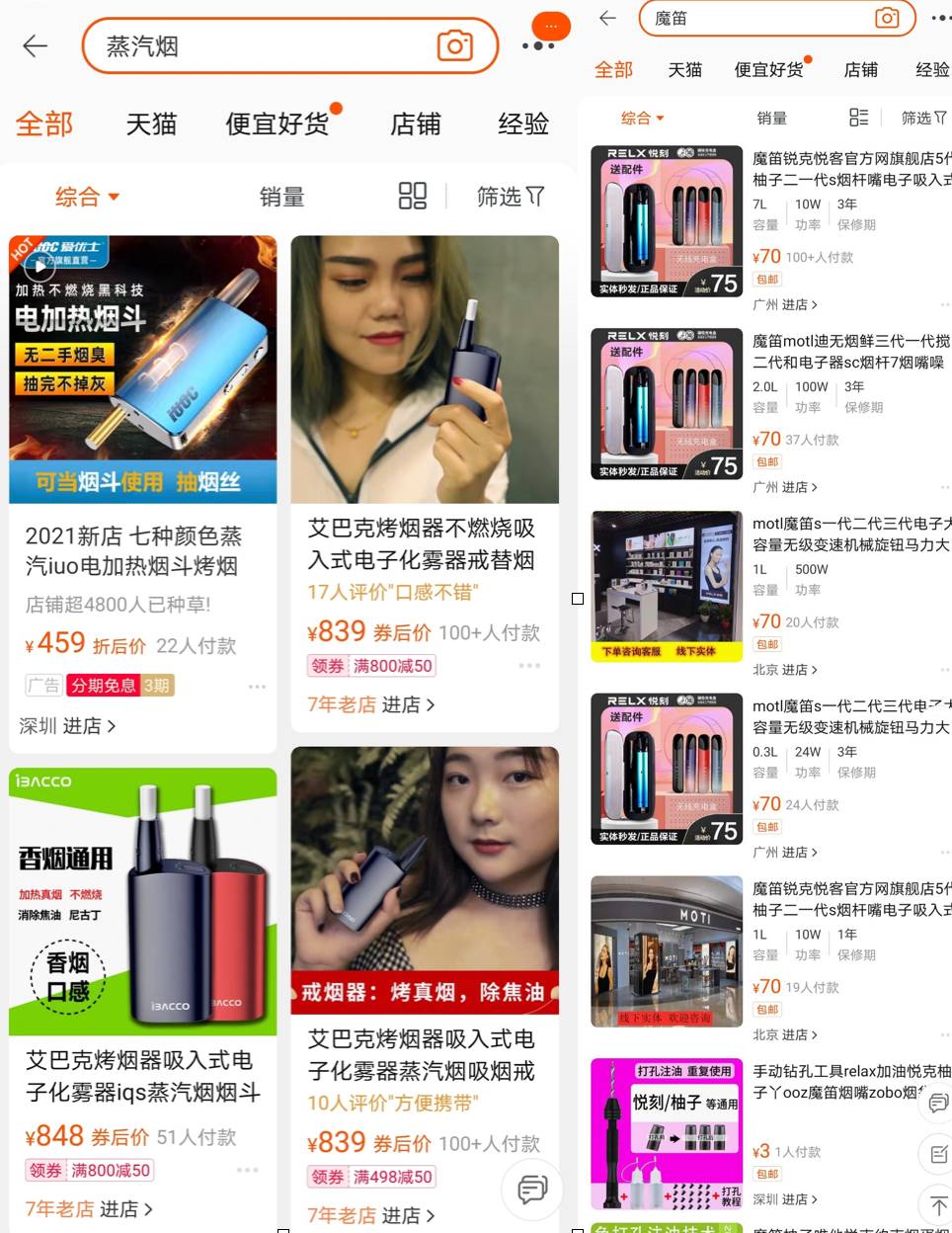Tap the back arrow on the 蒸汽烟 page

pos(34,46)
